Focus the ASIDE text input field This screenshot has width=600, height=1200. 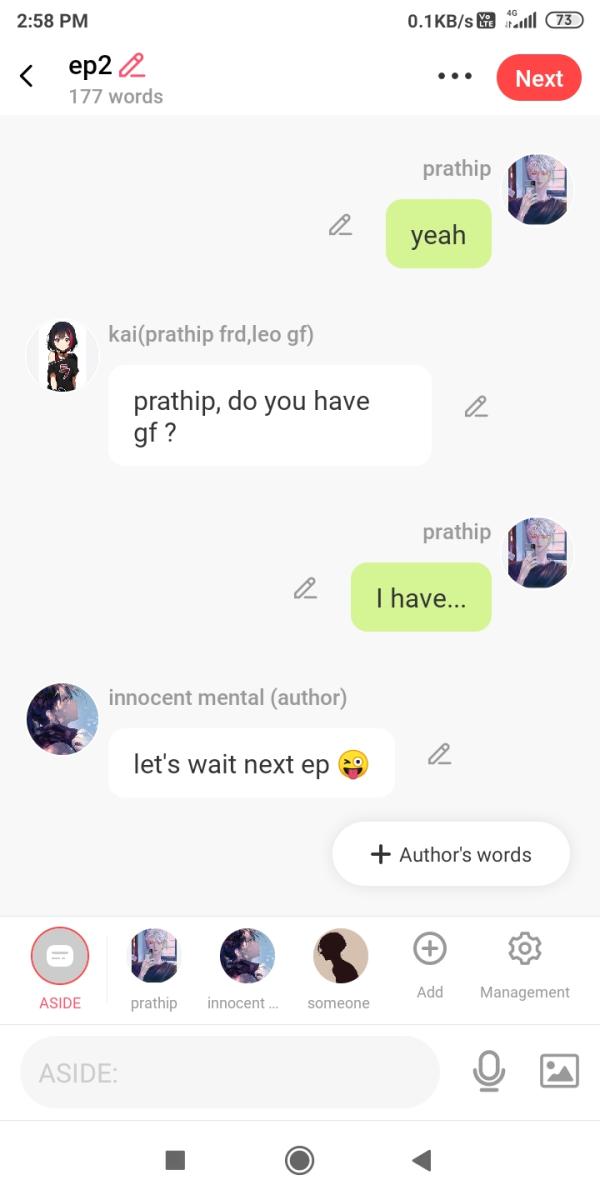coord(230,1073)
